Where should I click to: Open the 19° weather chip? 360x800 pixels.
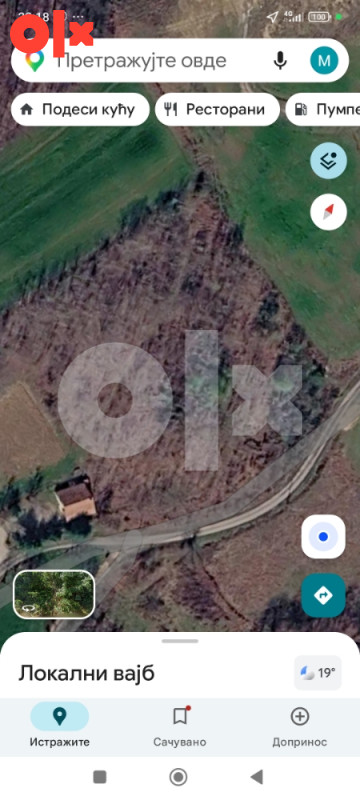318,673
